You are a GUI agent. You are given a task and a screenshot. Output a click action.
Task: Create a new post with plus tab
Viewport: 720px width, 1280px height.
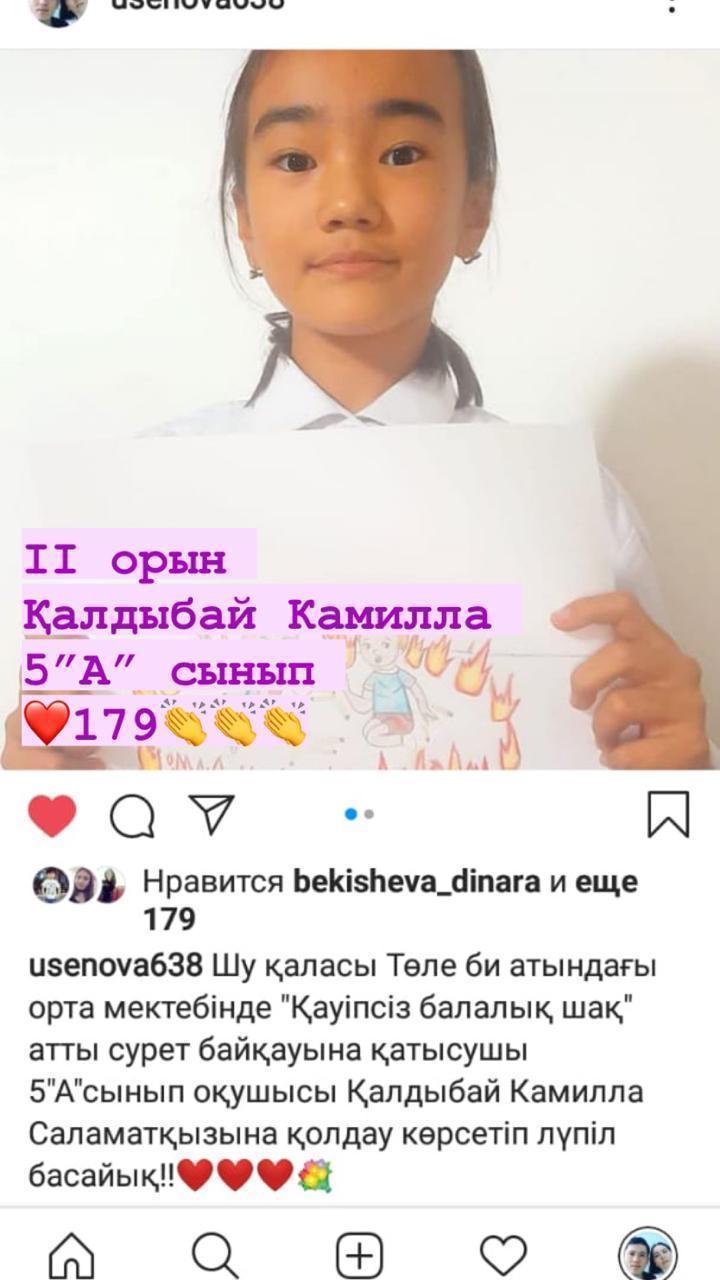click(359, 1253)
